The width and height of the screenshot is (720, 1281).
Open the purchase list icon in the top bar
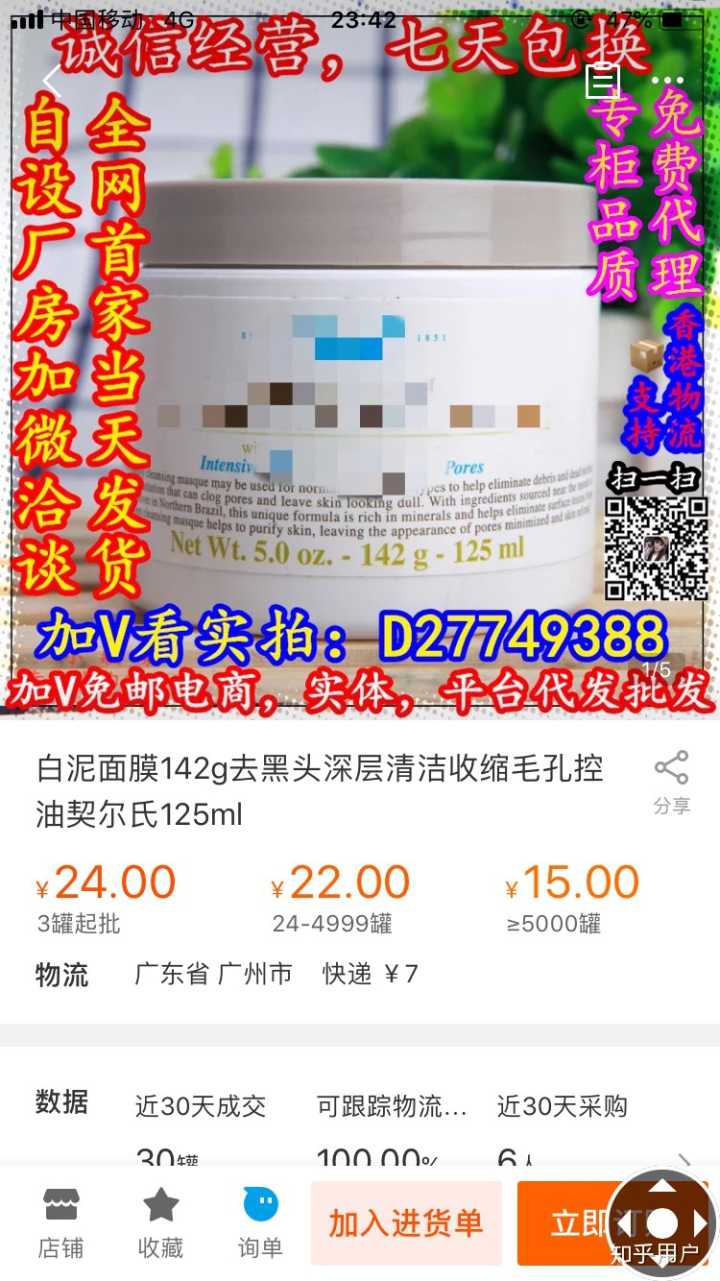tap(602, 81)
